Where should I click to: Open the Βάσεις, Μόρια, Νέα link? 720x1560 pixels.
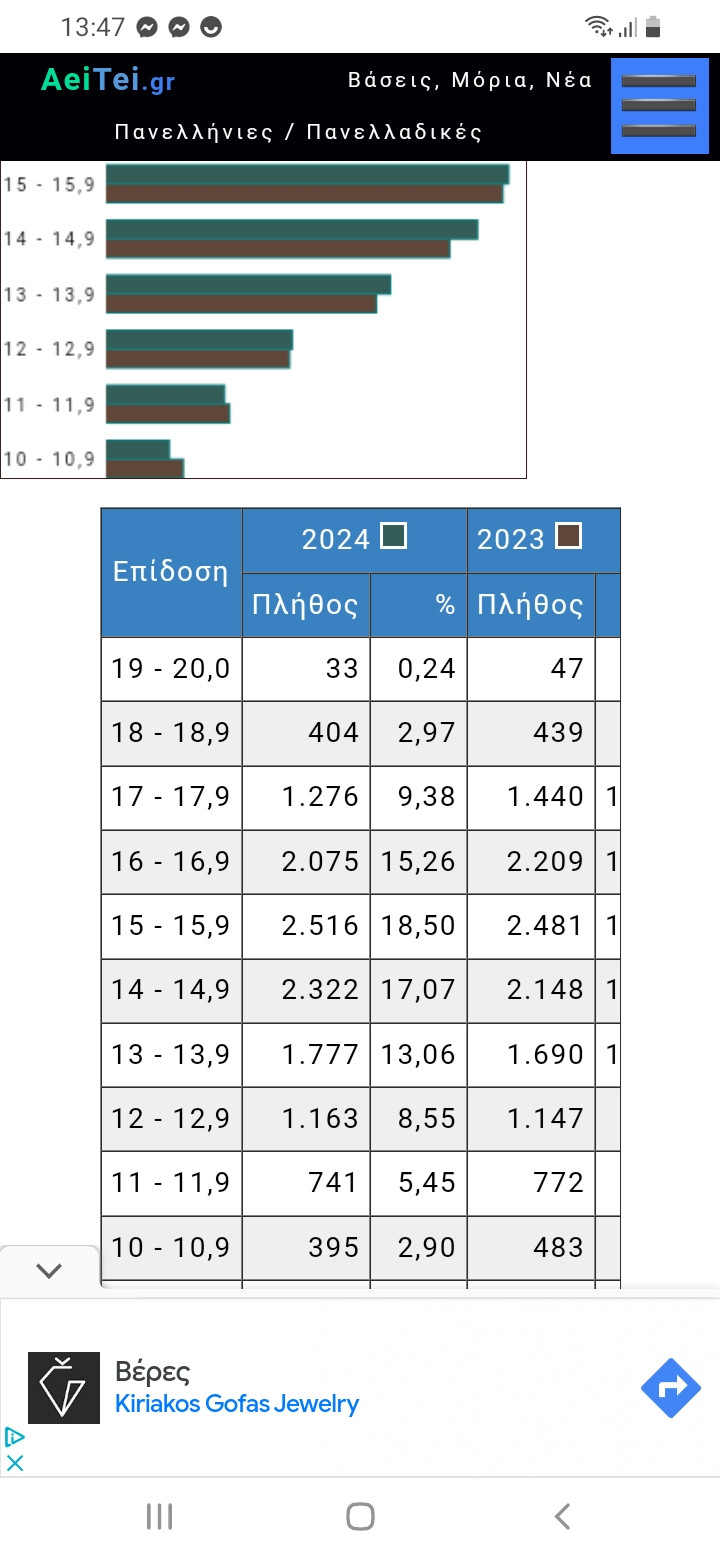(x=470, y=80)
